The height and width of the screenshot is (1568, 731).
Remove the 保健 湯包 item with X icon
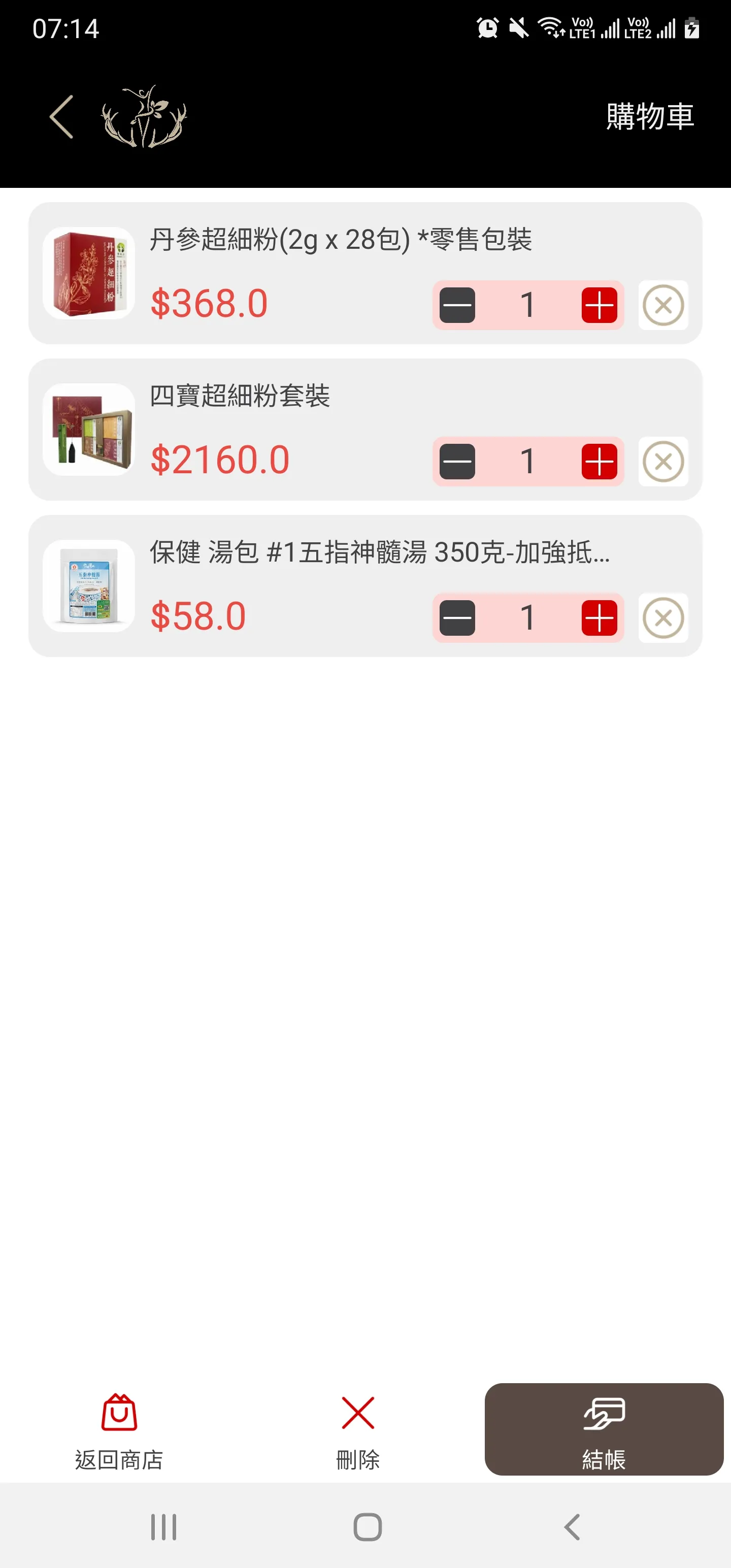[x=663, y=618]
